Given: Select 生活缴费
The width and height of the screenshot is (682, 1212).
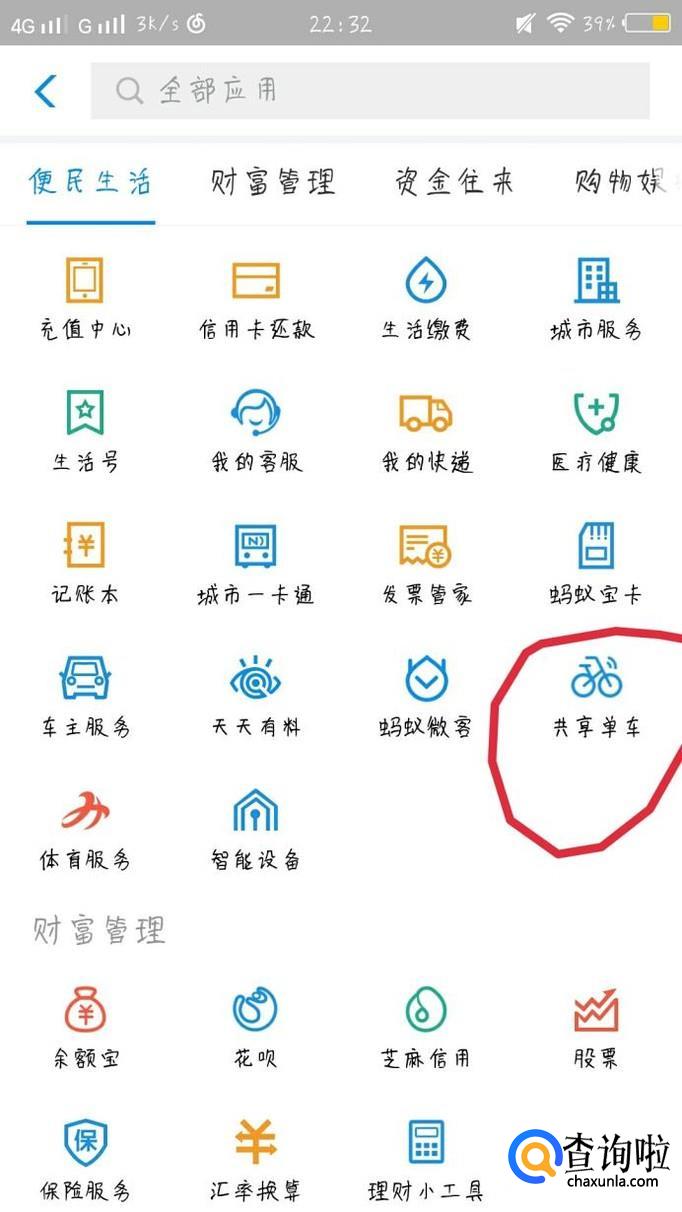Looking at the screenshot, I should pos(426,297).
